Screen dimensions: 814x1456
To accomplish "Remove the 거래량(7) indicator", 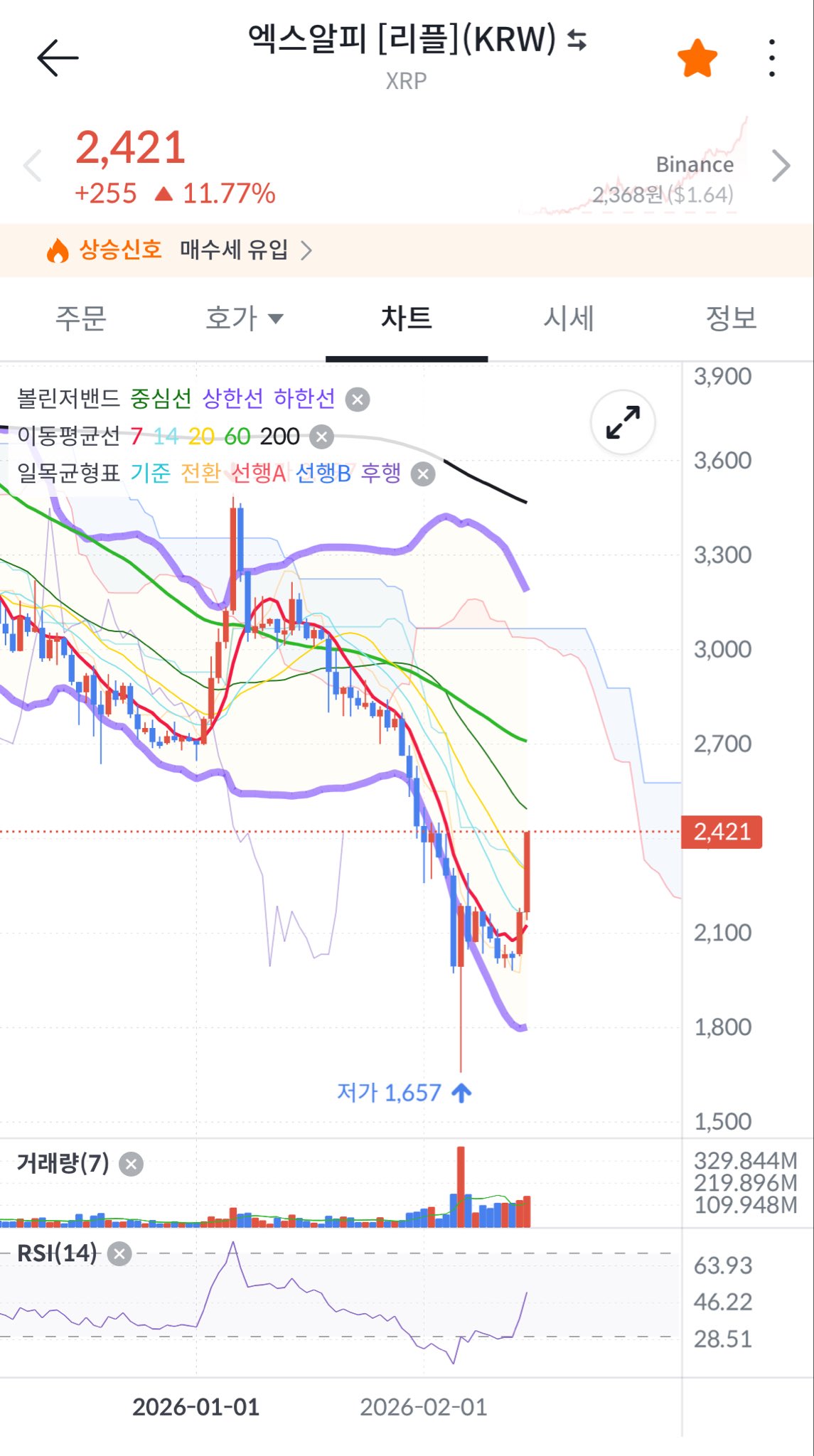I will (131, 1165).
